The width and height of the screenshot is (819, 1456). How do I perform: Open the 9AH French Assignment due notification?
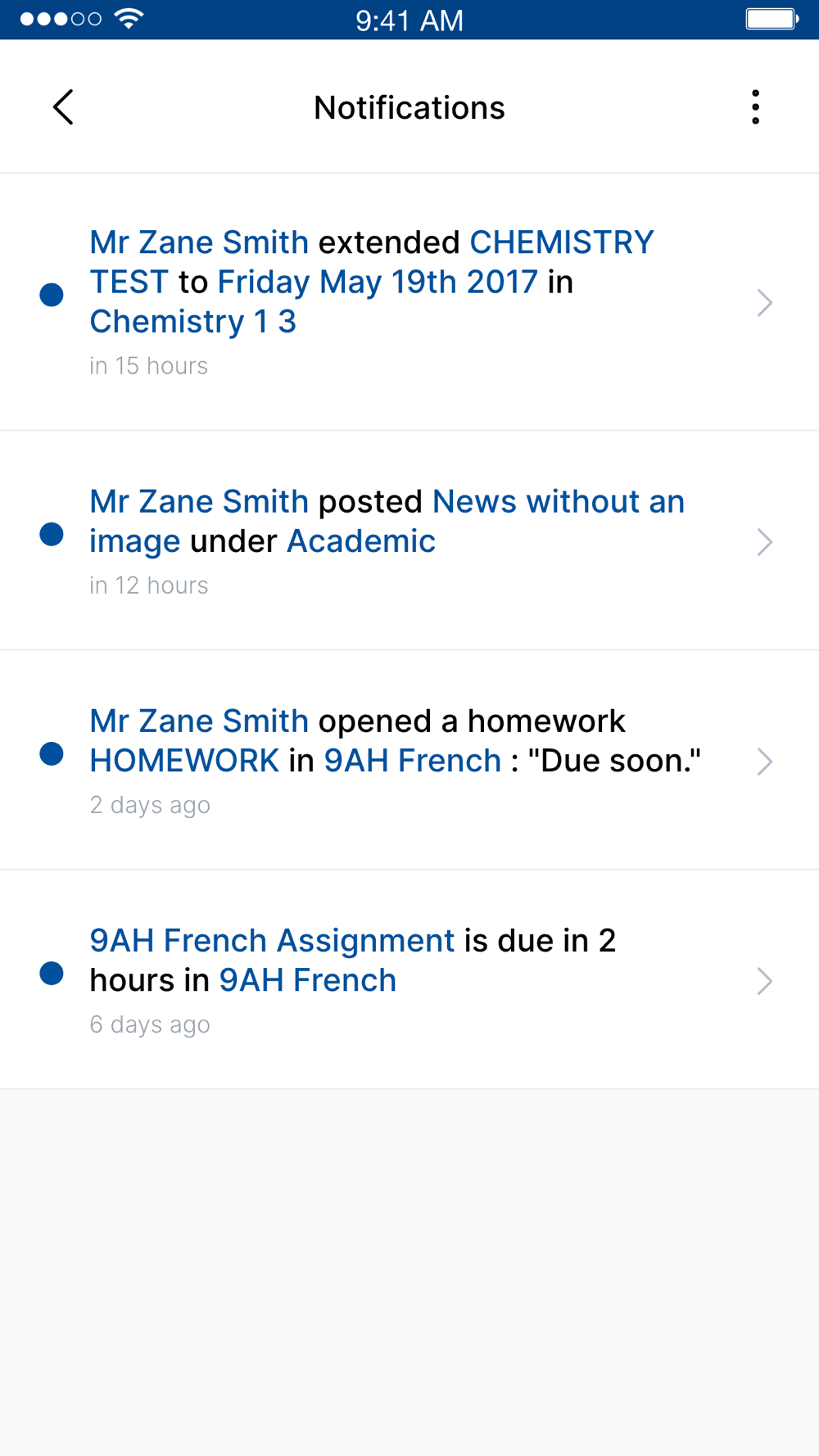409,980
